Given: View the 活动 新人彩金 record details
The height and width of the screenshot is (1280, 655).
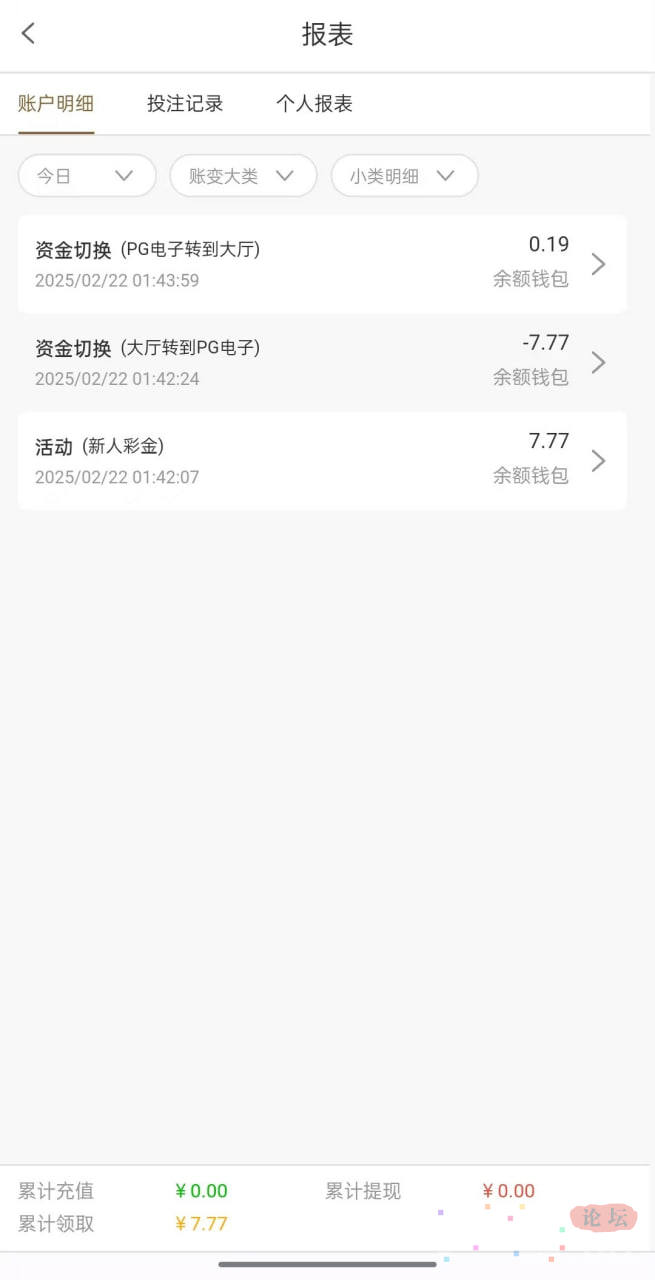Looking at the screenshot, I should coord(322,460).
